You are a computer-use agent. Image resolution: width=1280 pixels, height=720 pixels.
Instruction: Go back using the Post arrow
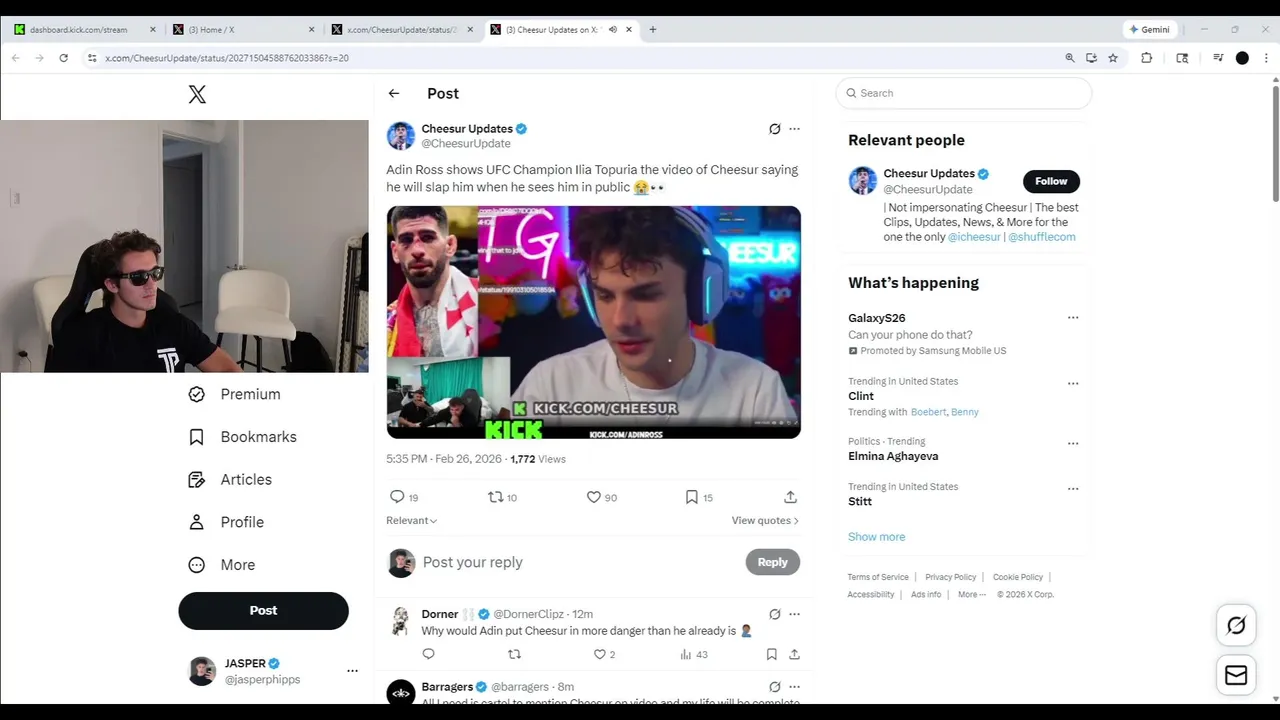coord(394,93)
